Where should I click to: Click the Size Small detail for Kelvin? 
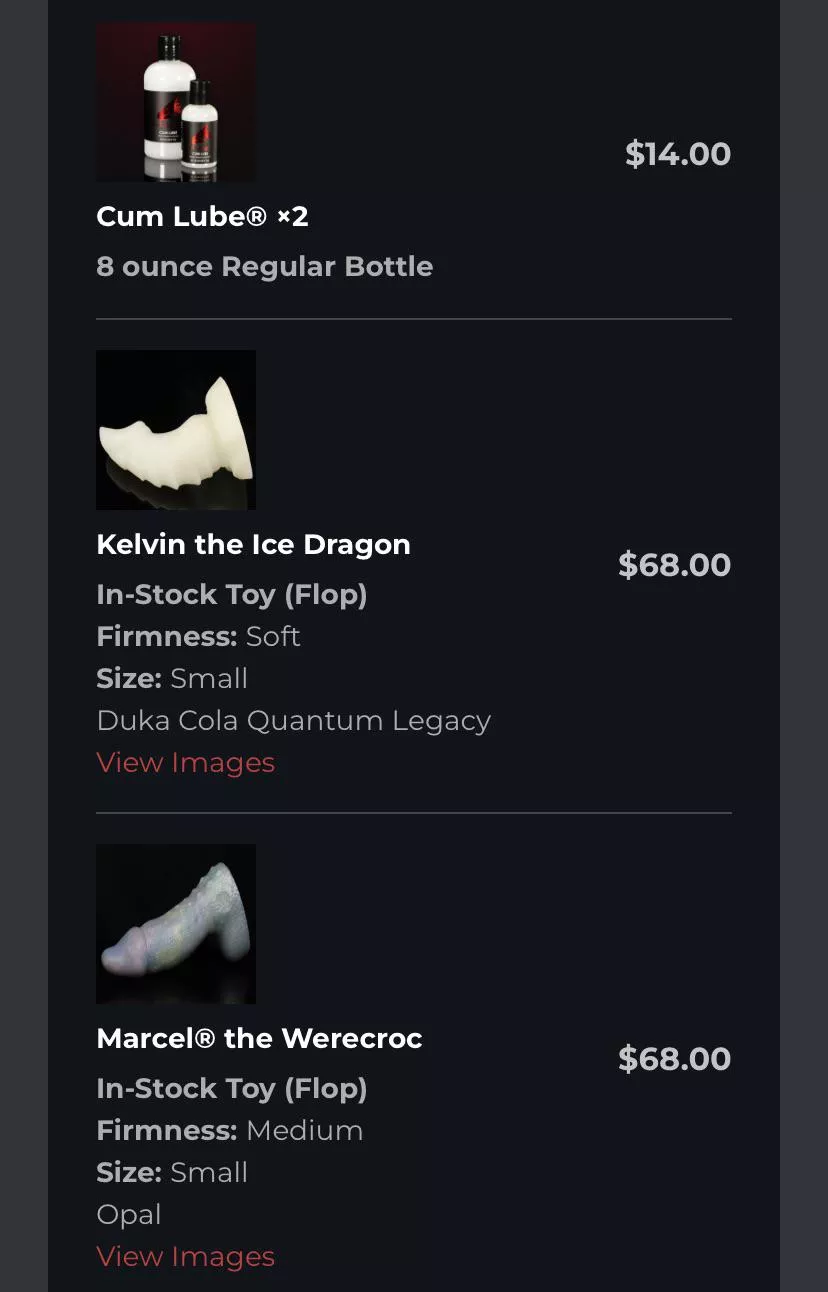[x=171, y=678]
